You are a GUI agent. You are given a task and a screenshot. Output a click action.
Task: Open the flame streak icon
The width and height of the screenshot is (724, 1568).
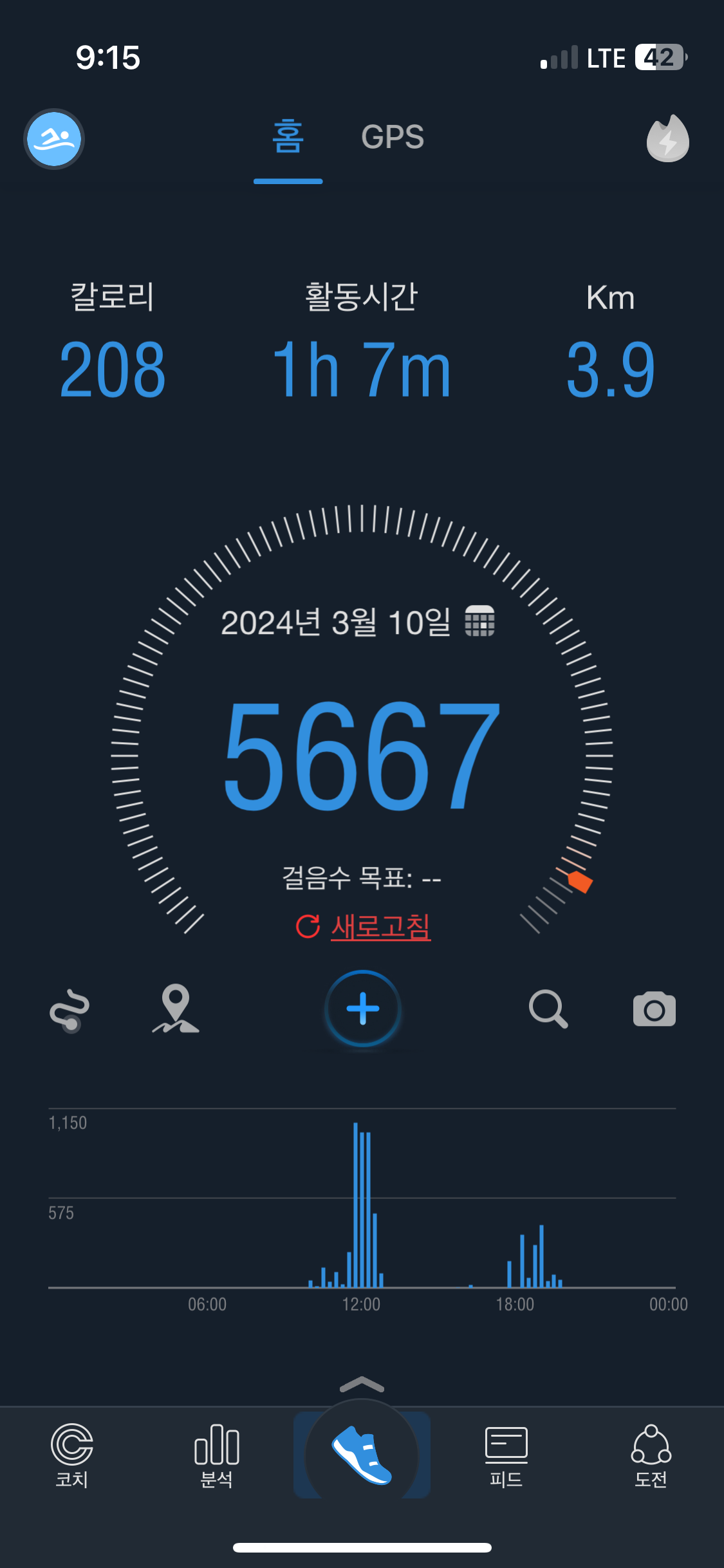coord(667,139)
